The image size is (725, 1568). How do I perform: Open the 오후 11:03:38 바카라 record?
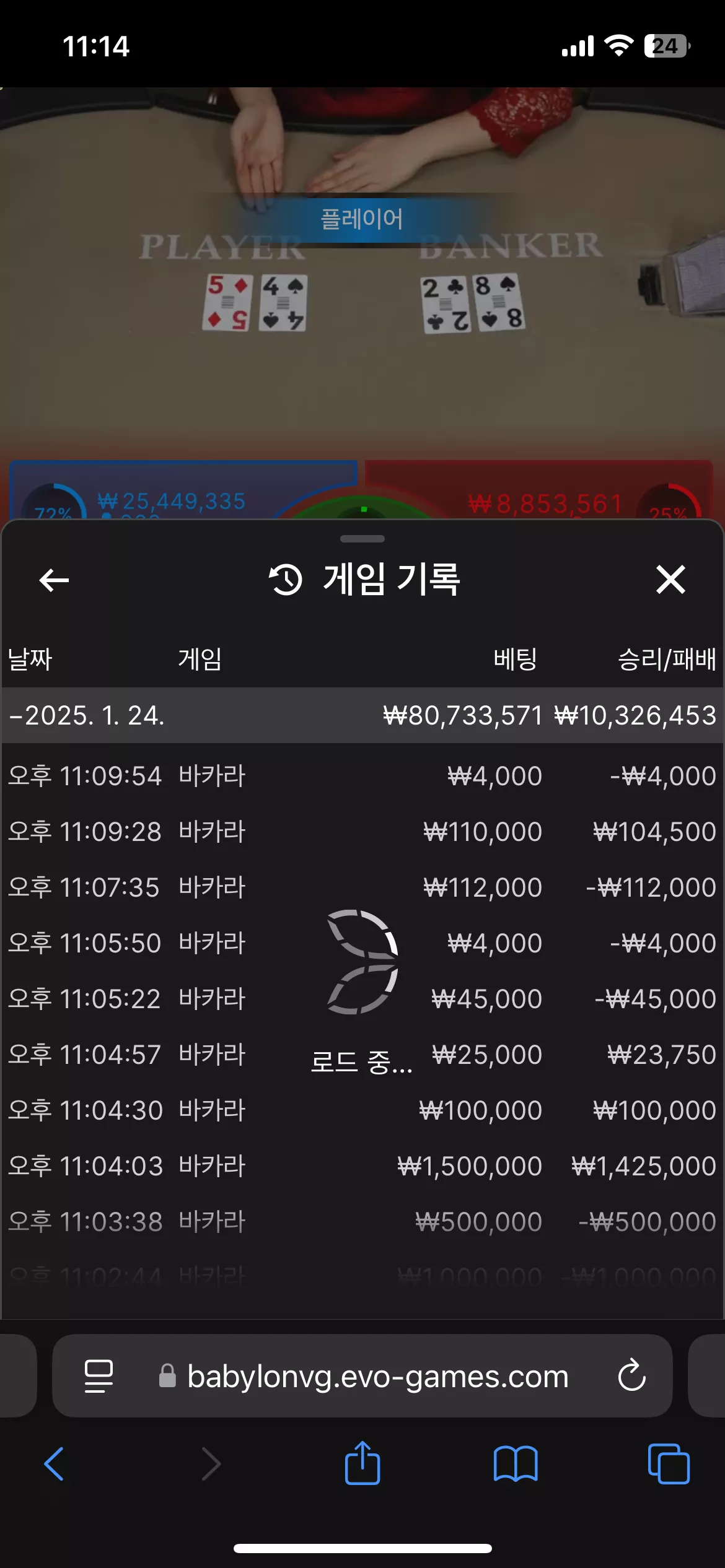pos(362,1222)
